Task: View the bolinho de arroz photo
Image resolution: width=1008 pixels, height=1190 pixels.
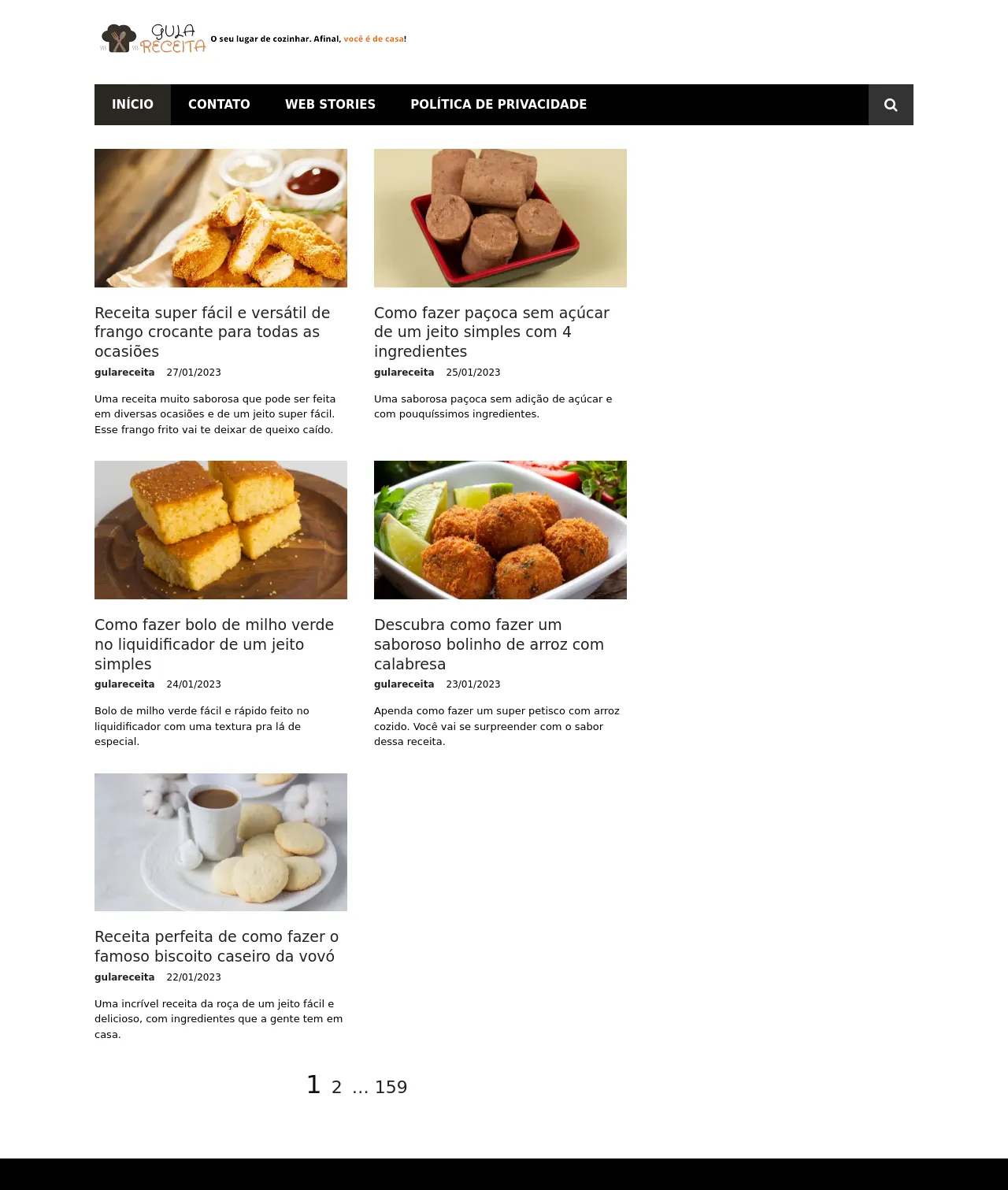Action: point(500,530)
